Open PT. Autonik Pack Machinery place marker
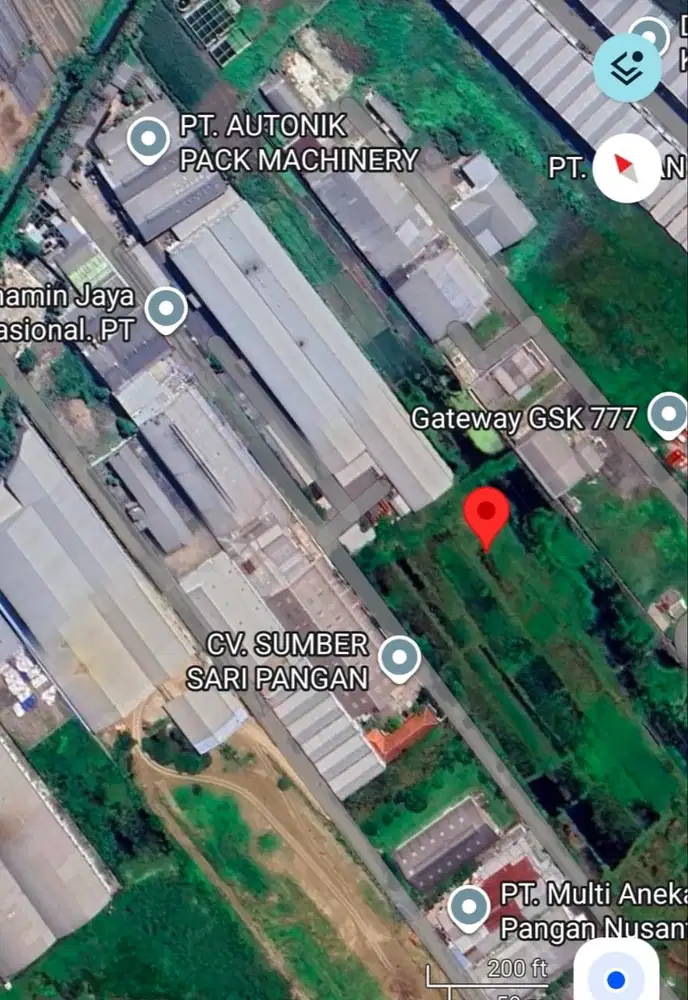The width and height of the screenshot is (688, 1000). click(x=150, y=139)
